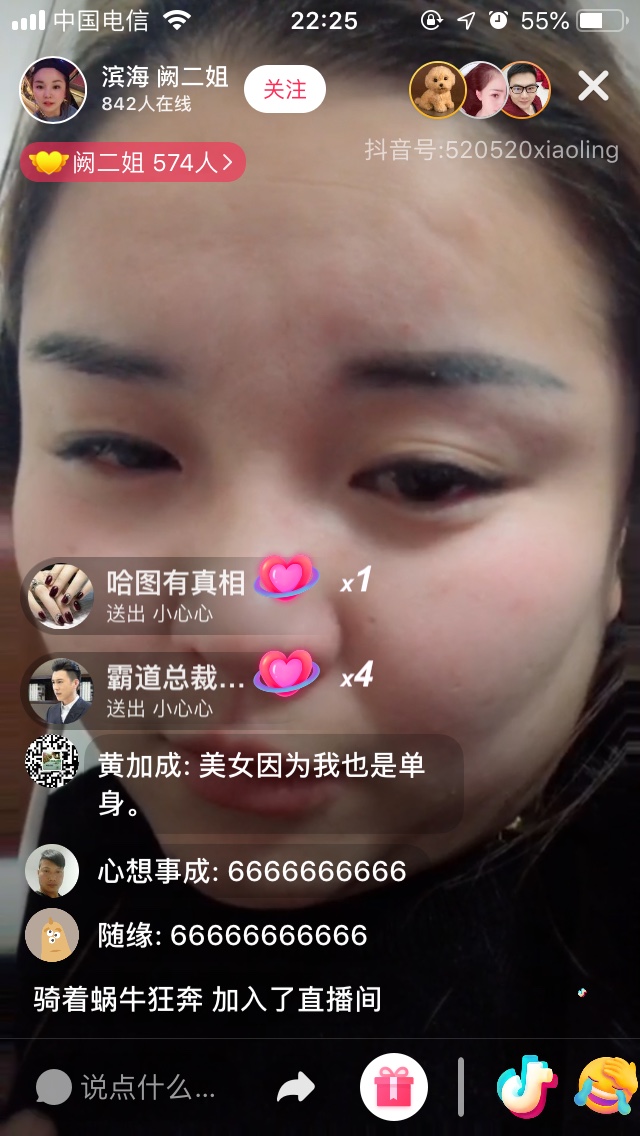Open the host's profile avatar

[53, 90]
